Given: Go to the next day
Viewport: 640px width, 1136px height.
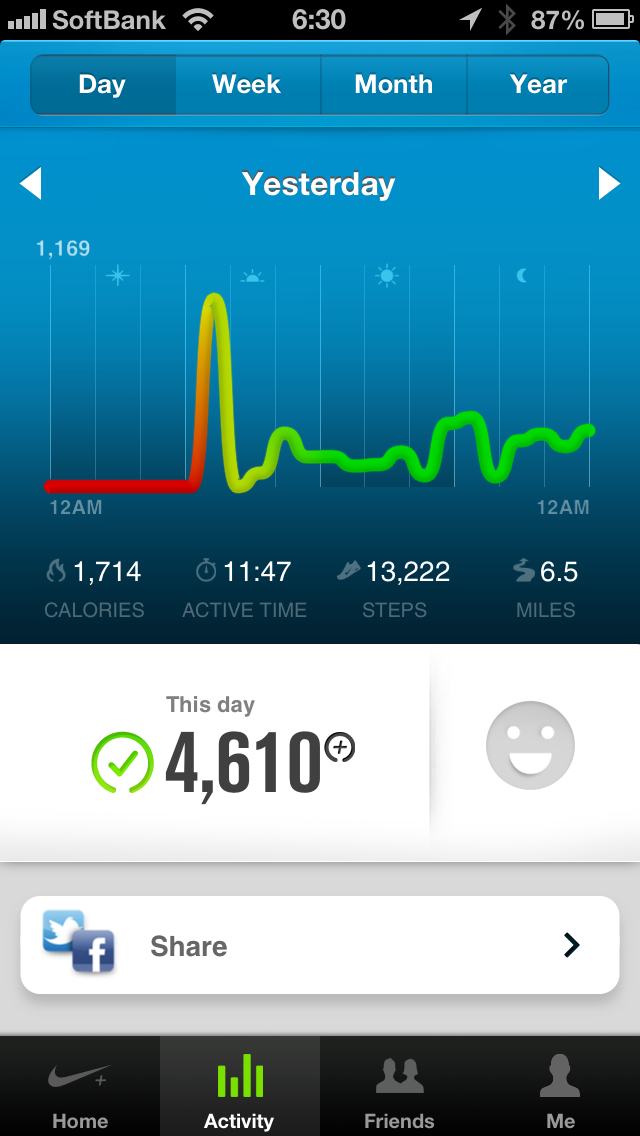Looking at the screenshot, I should (x=609, y=184).
